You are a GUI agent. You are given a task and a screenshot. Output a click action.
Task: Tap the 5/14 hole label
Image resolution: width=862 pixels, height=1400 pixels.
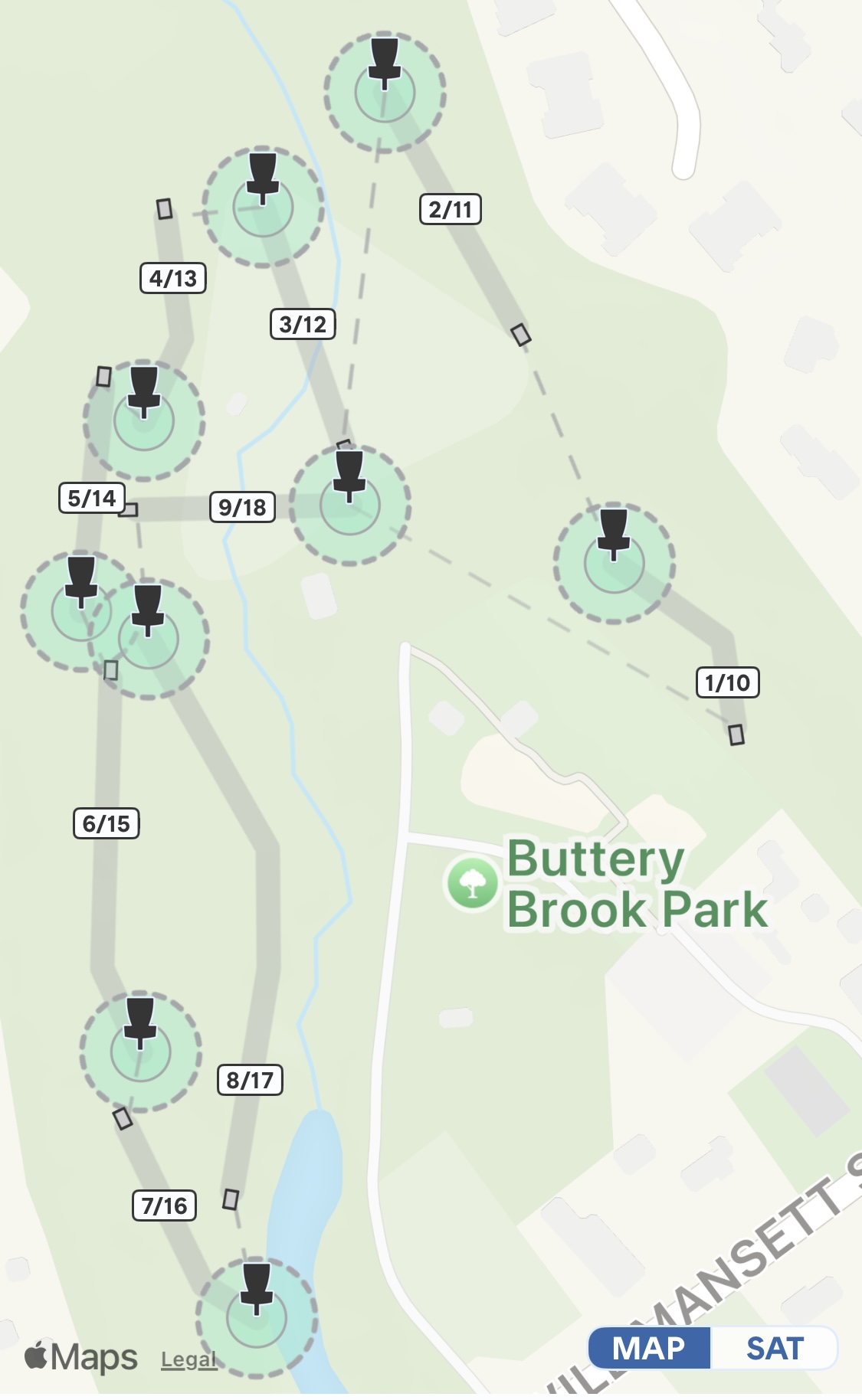92,498
